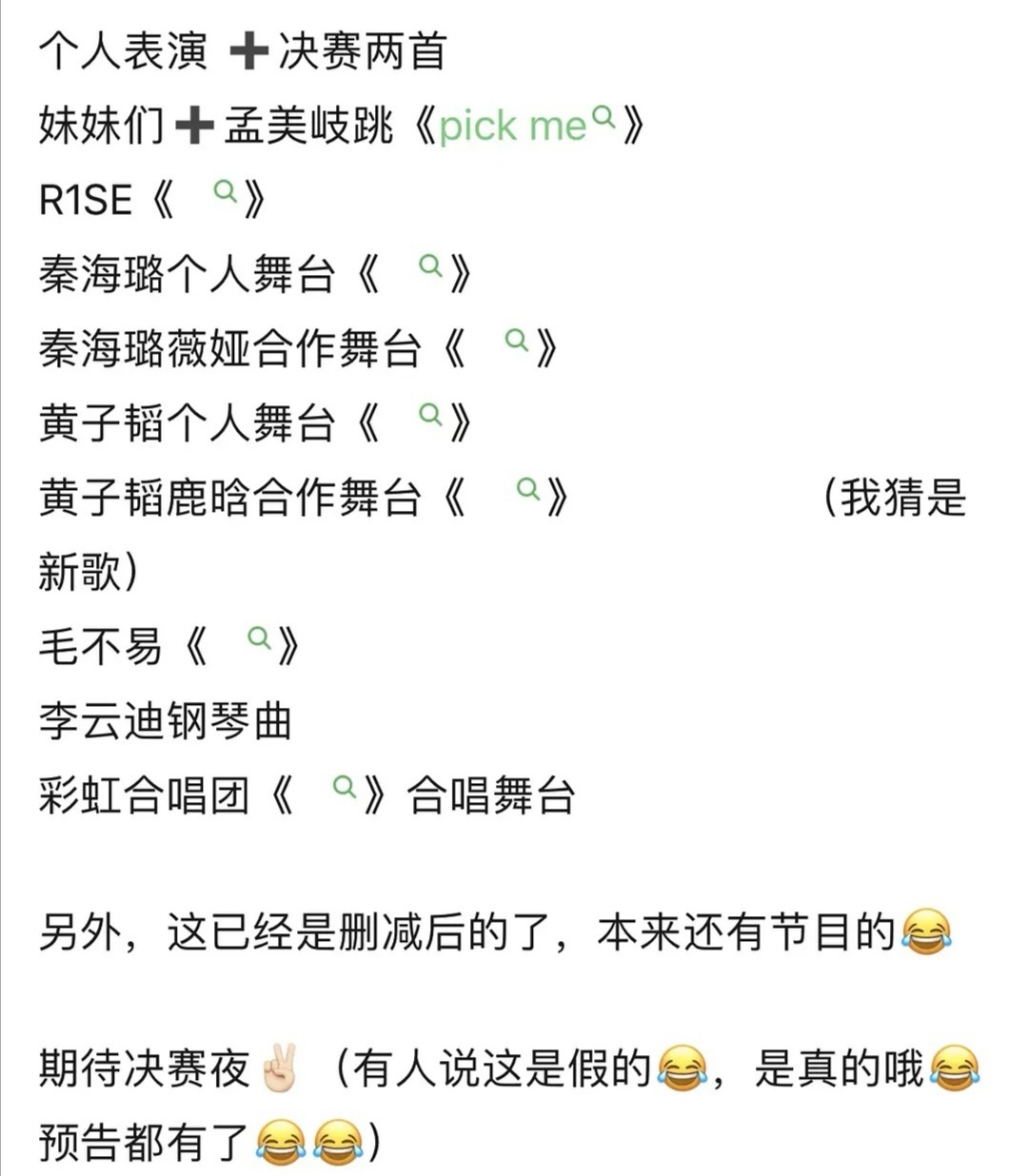Tap the search icon after 秦海璐个人舞台
Image resolution: width=1028 pixels, height=1176 pixels.
[x=431, y=266]
